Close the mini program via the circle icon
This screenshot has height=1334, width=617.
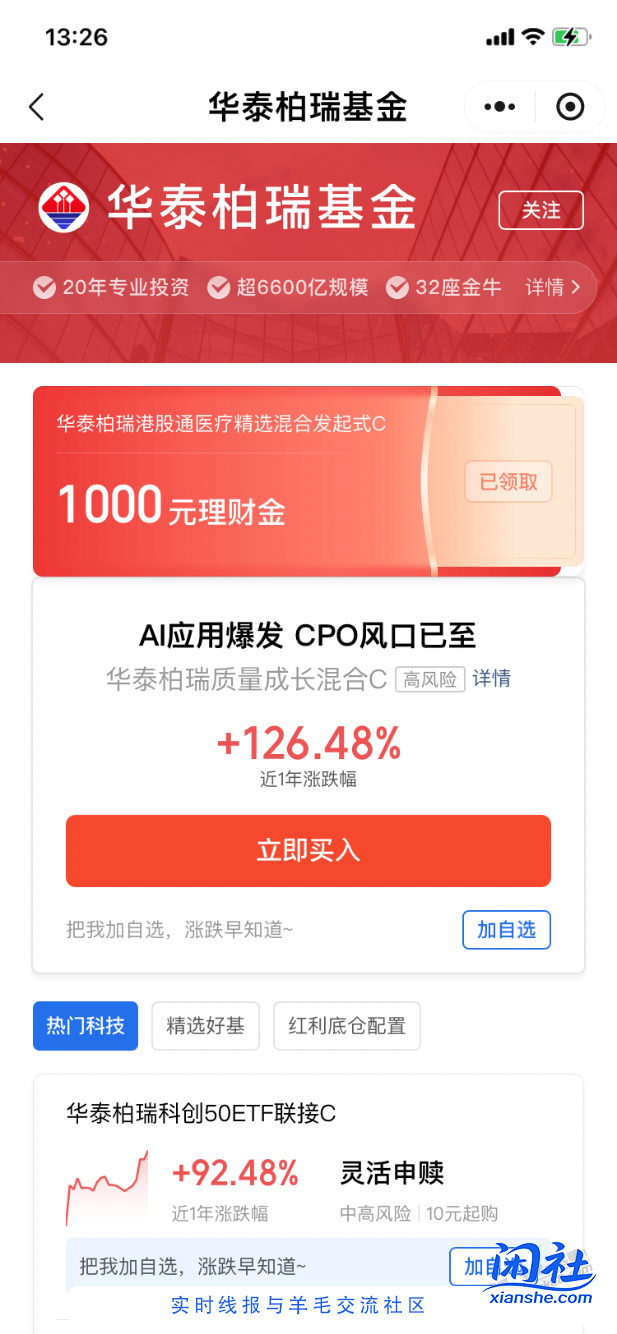pos(570,107)
